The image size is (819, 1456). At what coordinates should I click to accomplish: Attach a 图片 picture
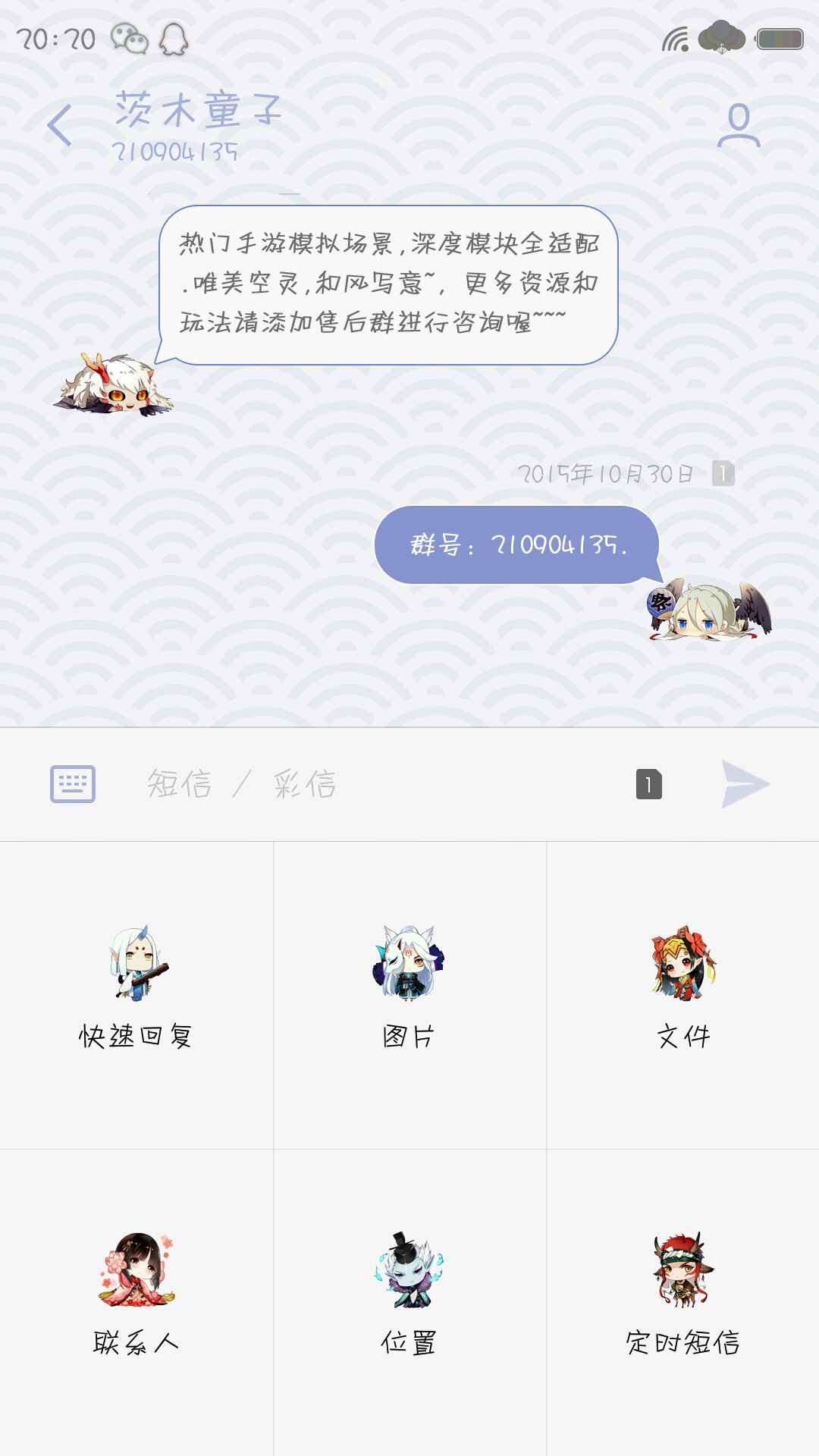409,994
